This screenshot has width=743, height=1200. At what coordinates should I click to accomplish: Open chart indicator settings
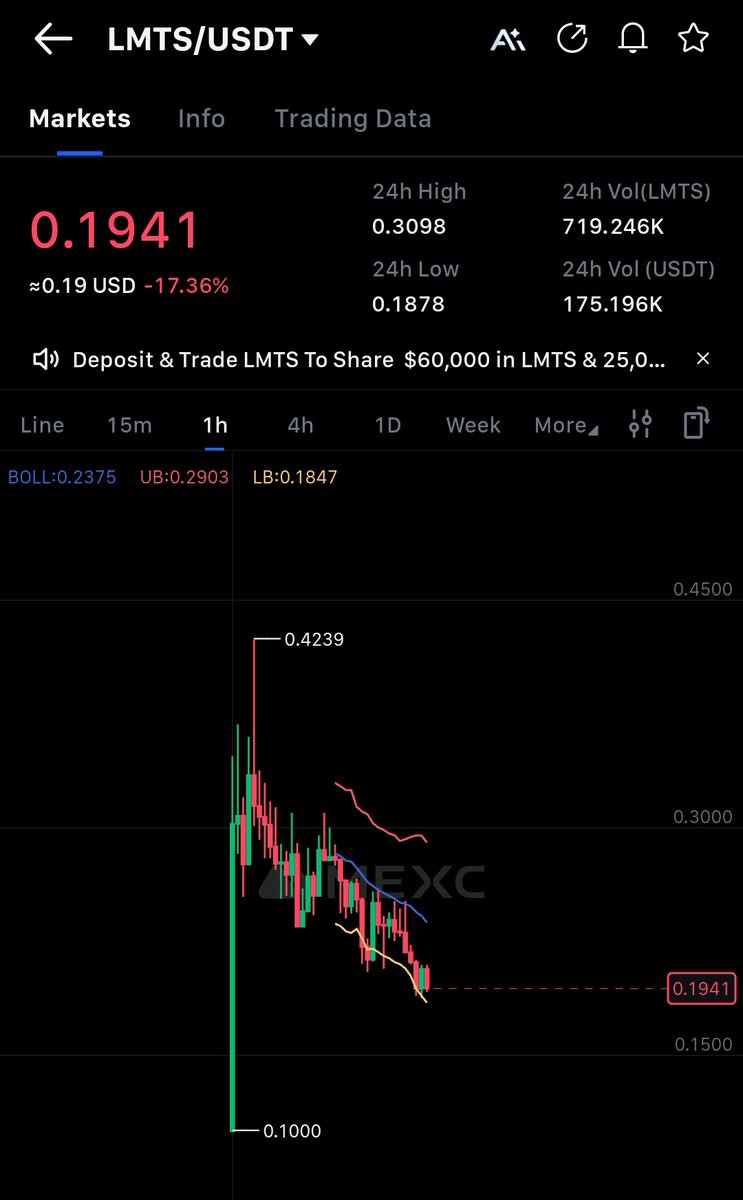pyautogui.click(x=640, y=424)
